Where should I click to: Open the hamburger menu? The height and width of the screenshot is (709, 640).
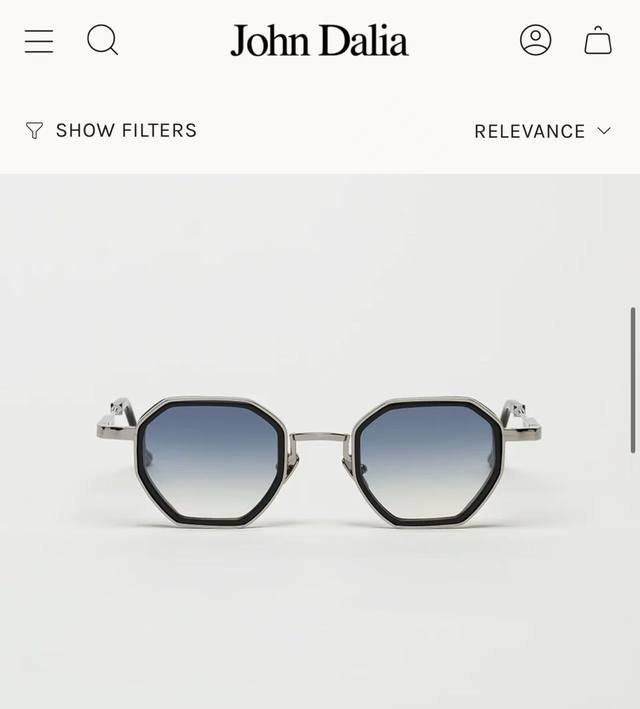(x=39, y=41)
